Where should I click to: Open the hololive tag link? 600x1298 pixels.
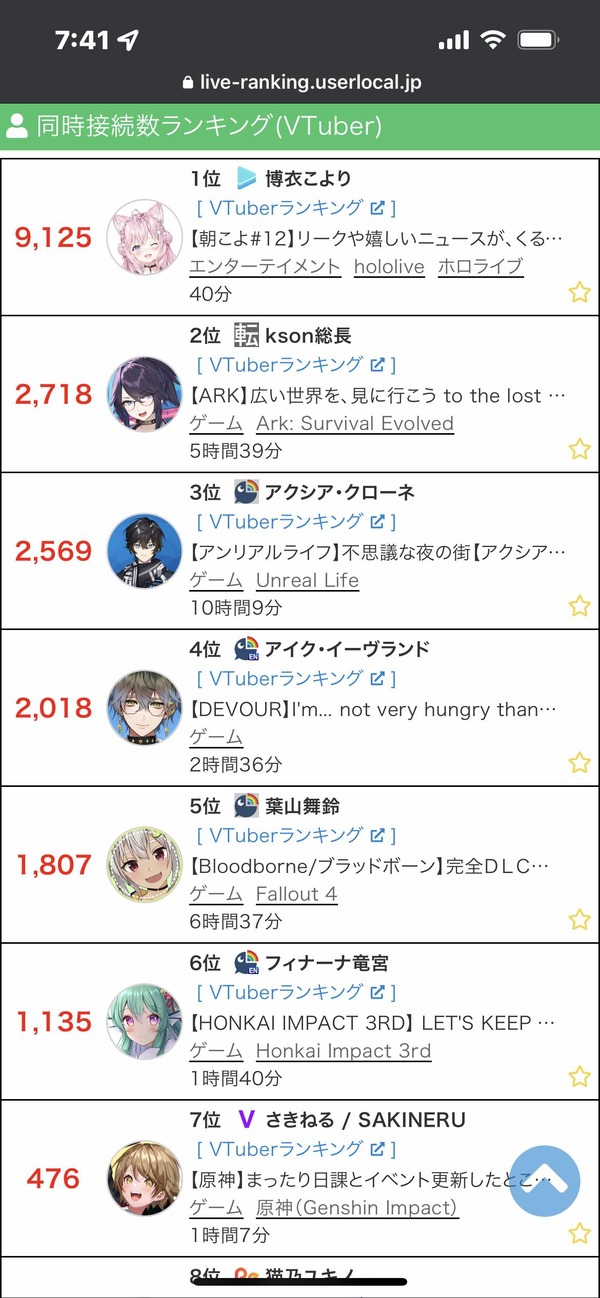(389, 267)
